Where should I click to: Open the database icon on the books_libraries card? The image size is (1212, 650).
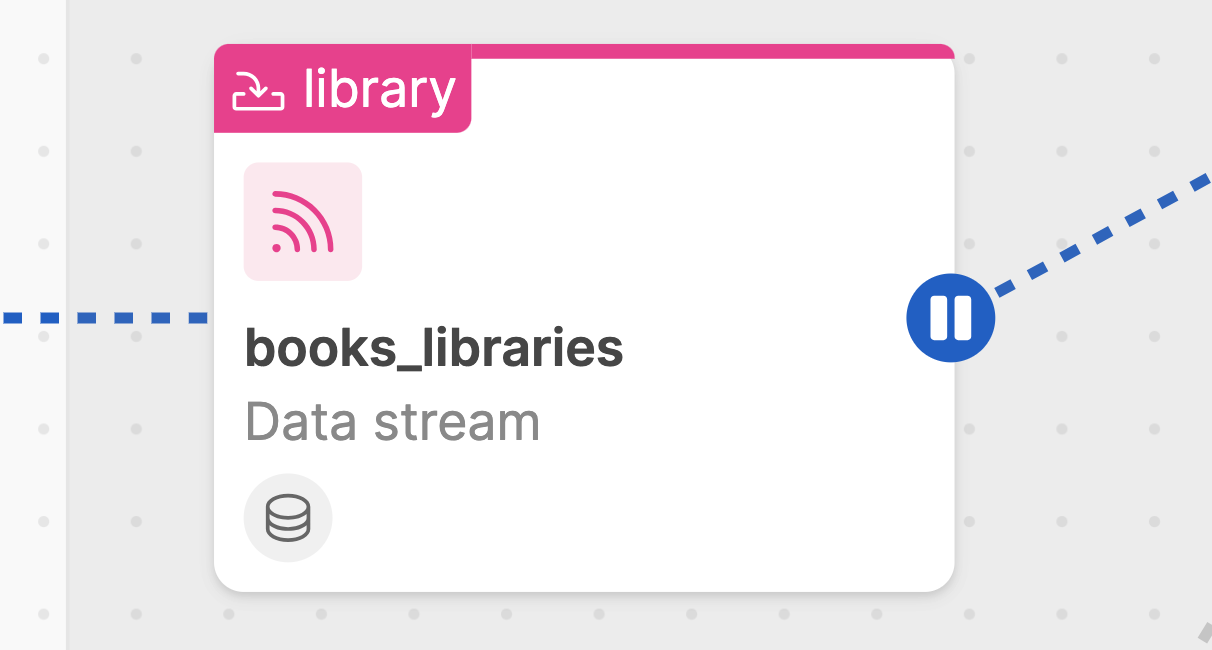pyautogui.click(x=288, y=518)
